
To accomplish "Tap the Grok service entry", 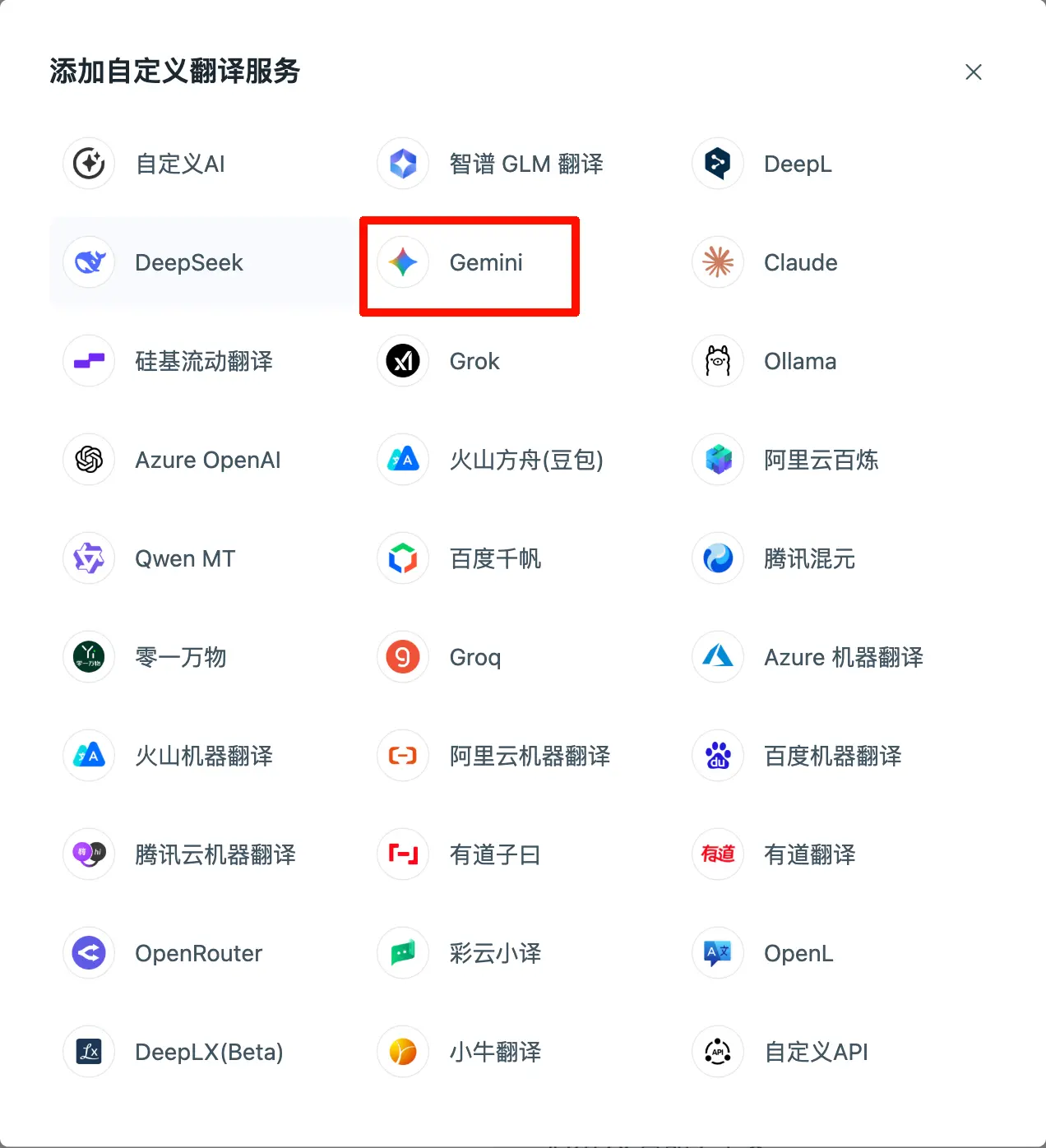I will point(474,362).
